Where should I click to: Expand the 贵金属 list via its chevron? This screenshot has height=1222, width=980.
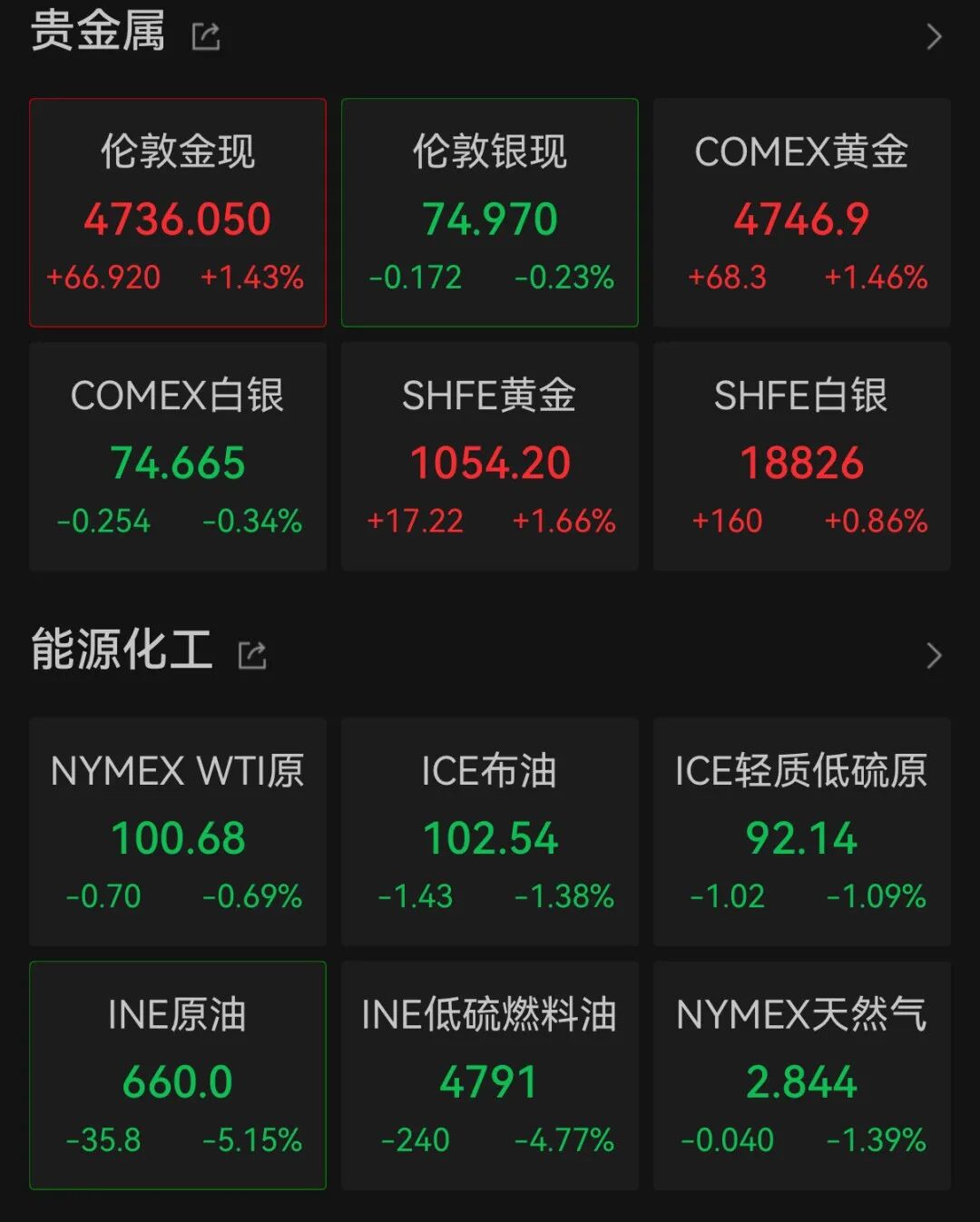pos(934,36)
